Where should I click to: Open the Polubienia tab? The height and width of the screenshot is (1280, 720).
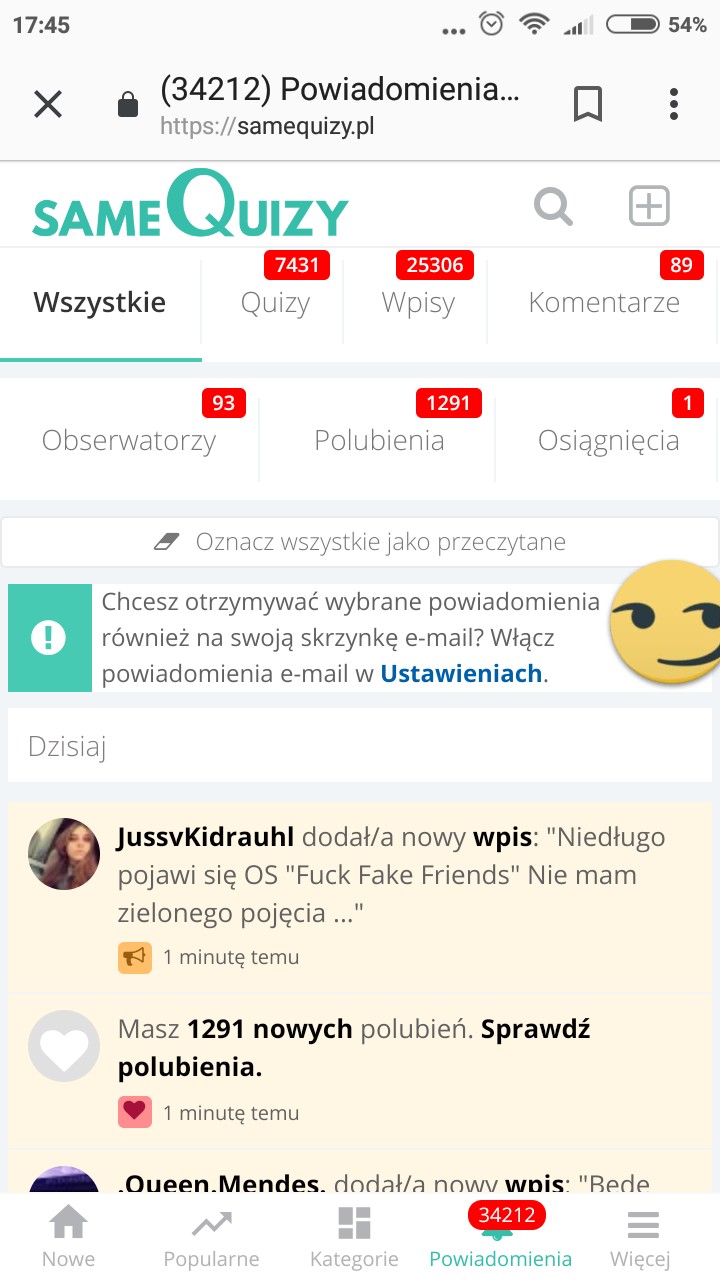coord(379,441)
